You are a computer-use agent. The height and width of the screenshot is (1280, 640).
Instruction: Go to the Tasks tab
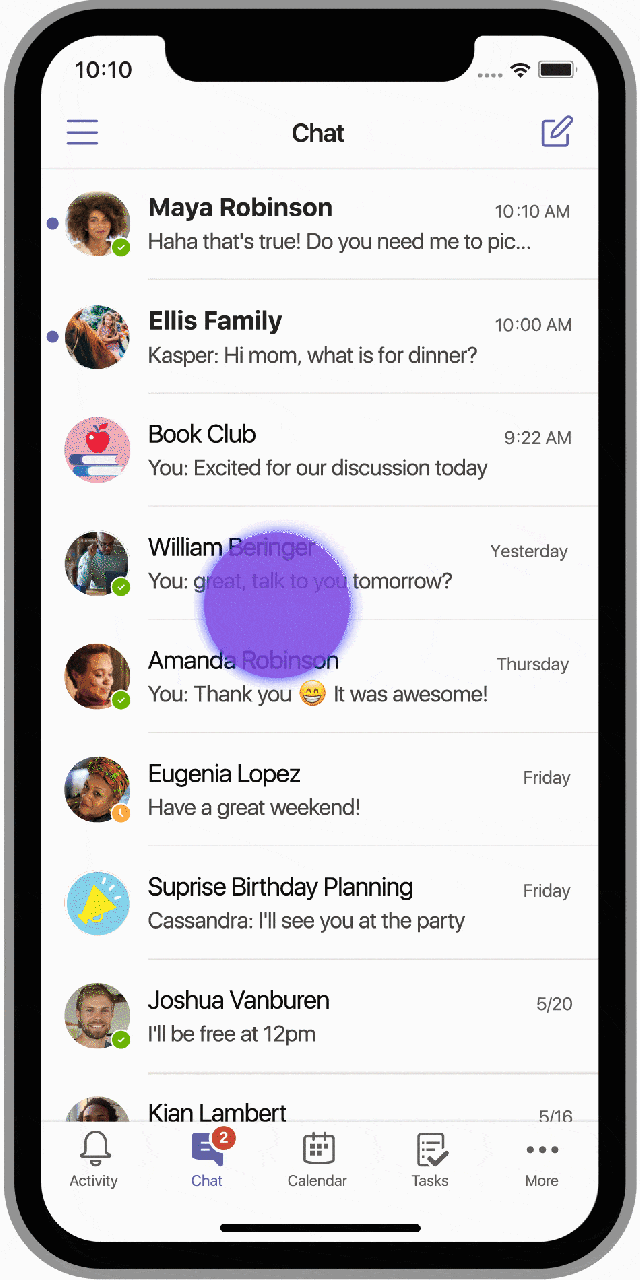coord(430,1160)
